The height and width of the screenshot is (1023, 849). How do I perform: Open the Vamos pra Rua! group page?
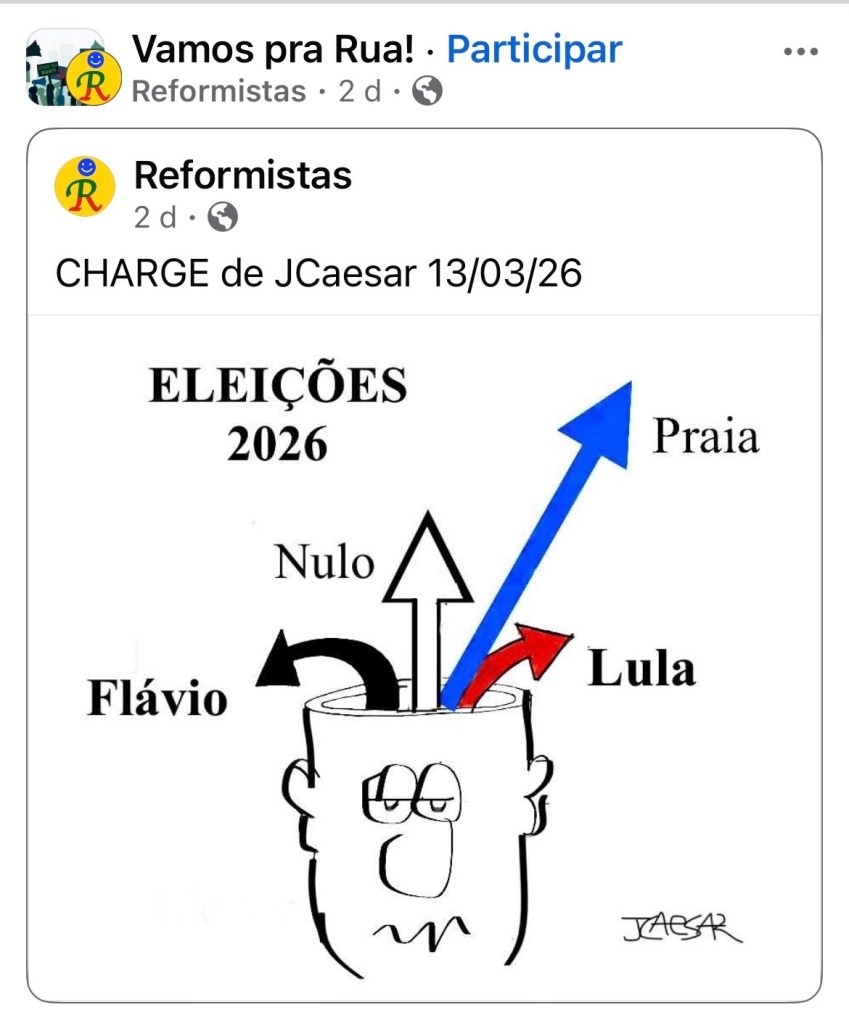coord(273,49)
